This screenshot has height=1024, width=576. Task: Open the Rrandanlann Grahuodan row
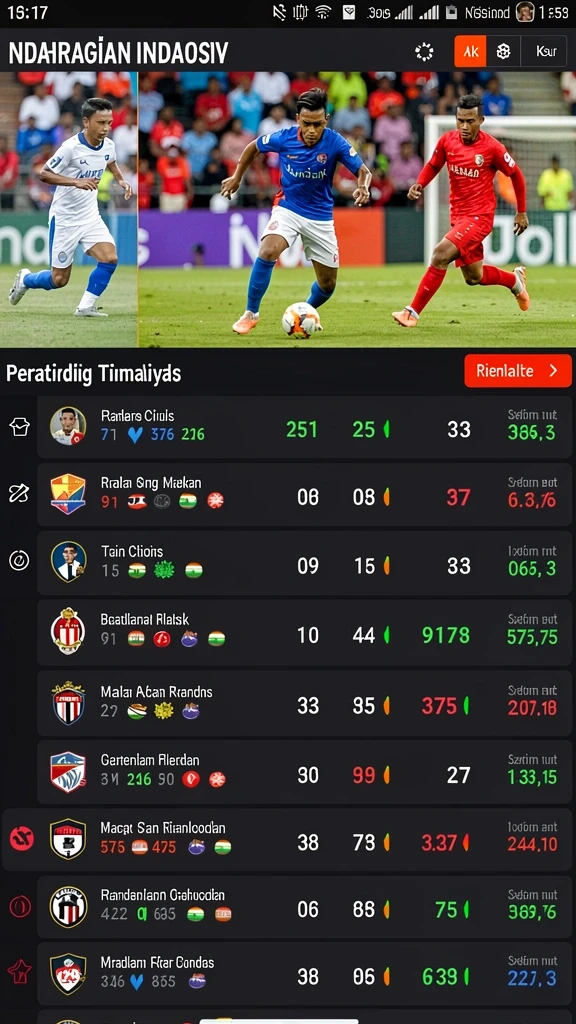coord(304,907)
